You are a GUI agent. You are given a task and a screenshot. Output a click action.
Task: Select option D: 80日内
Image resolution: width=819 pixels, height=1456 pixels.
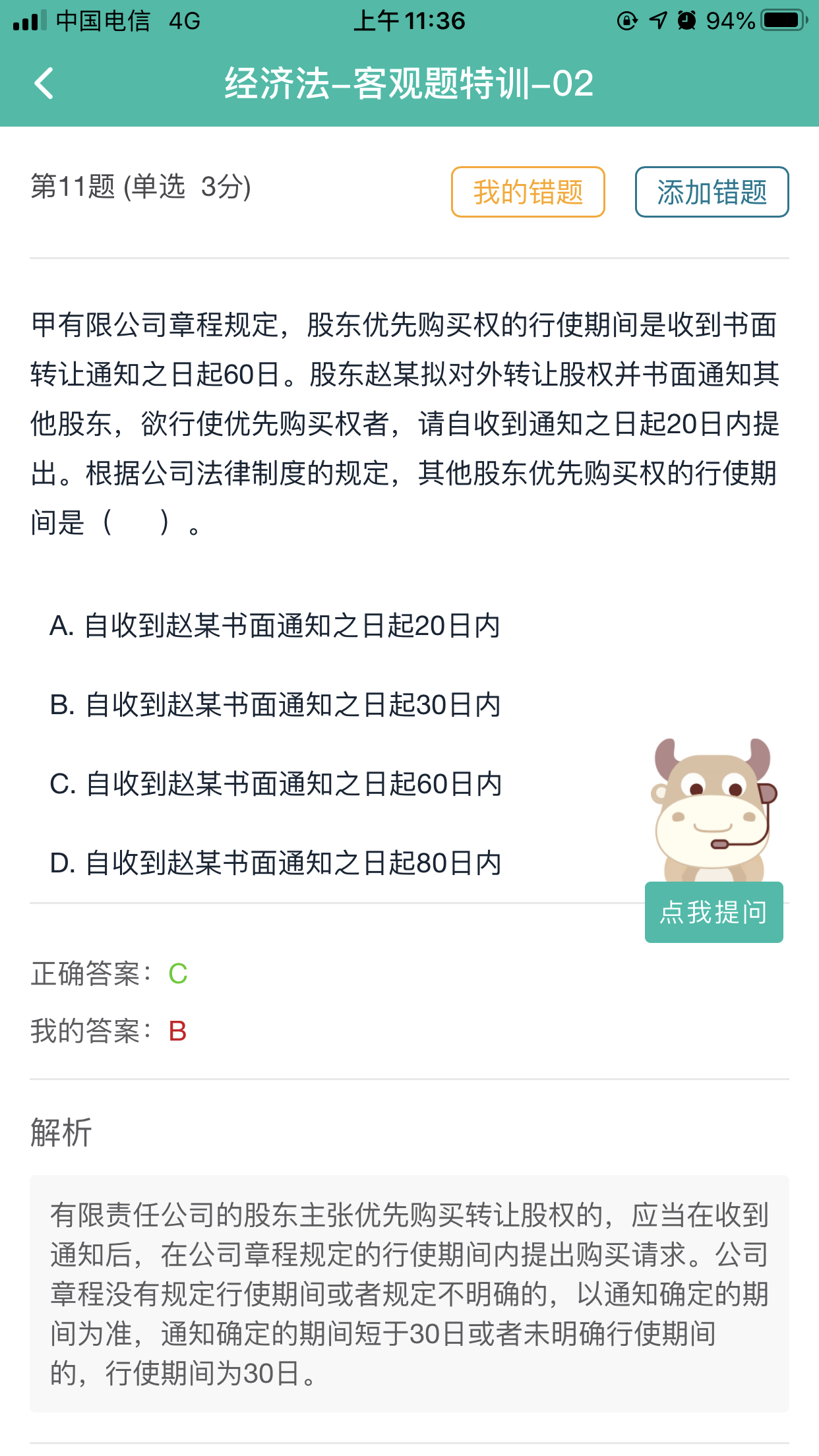[x=275, y=863]
